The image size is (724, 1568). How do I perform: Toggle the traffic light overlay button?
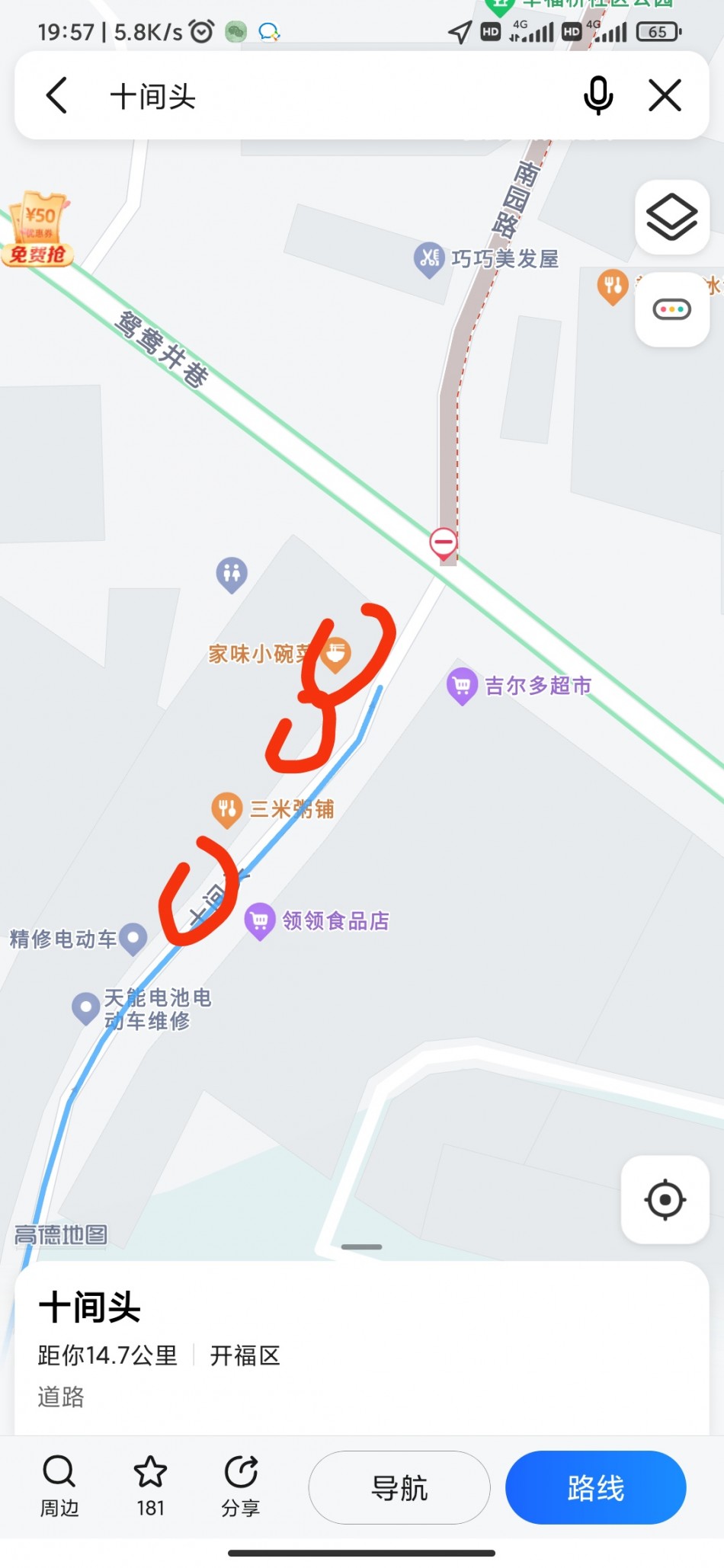(x=672, y=309)
